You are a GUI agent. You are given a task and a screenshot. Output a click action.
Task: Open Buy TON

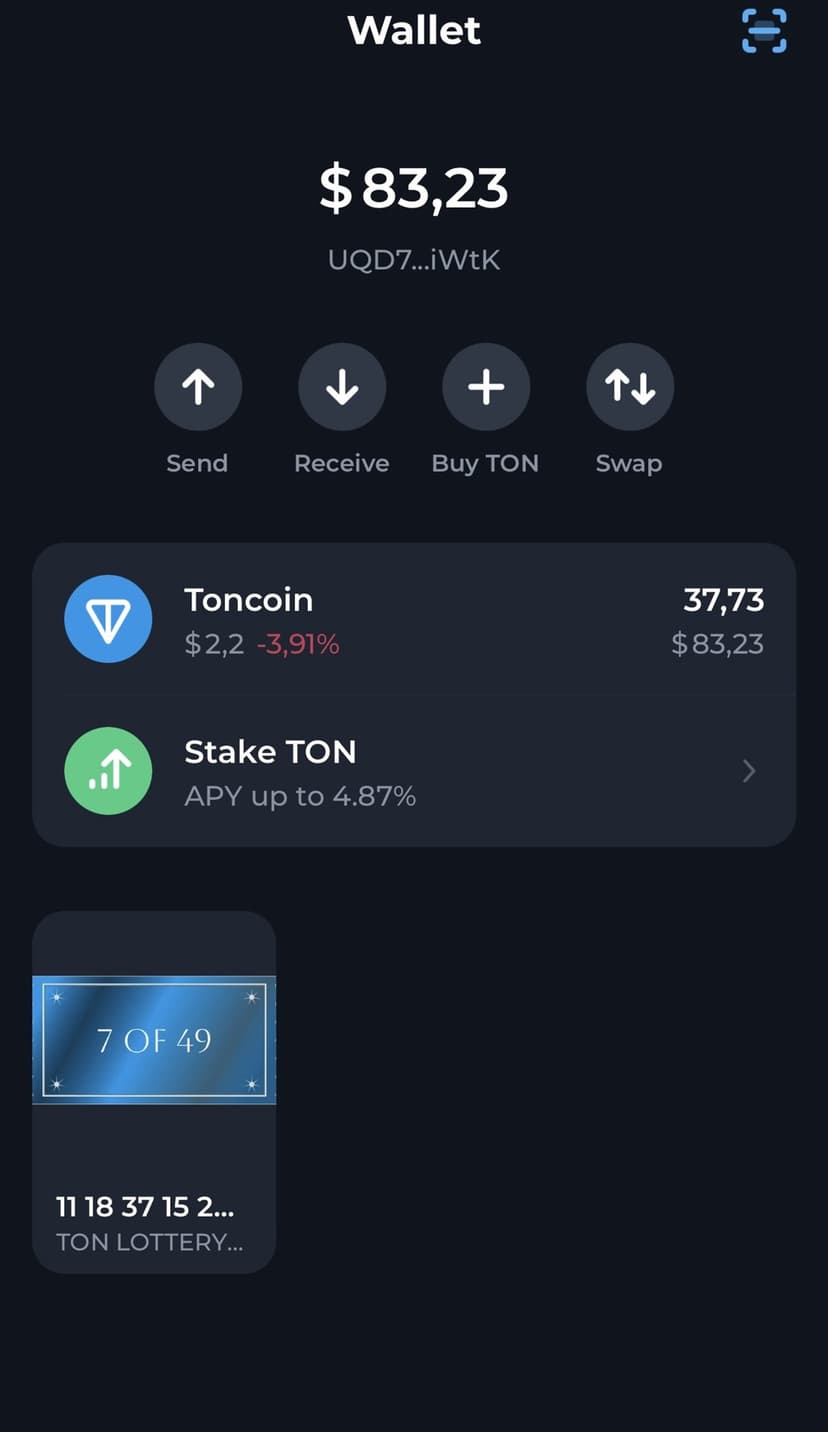pos(486,387)
